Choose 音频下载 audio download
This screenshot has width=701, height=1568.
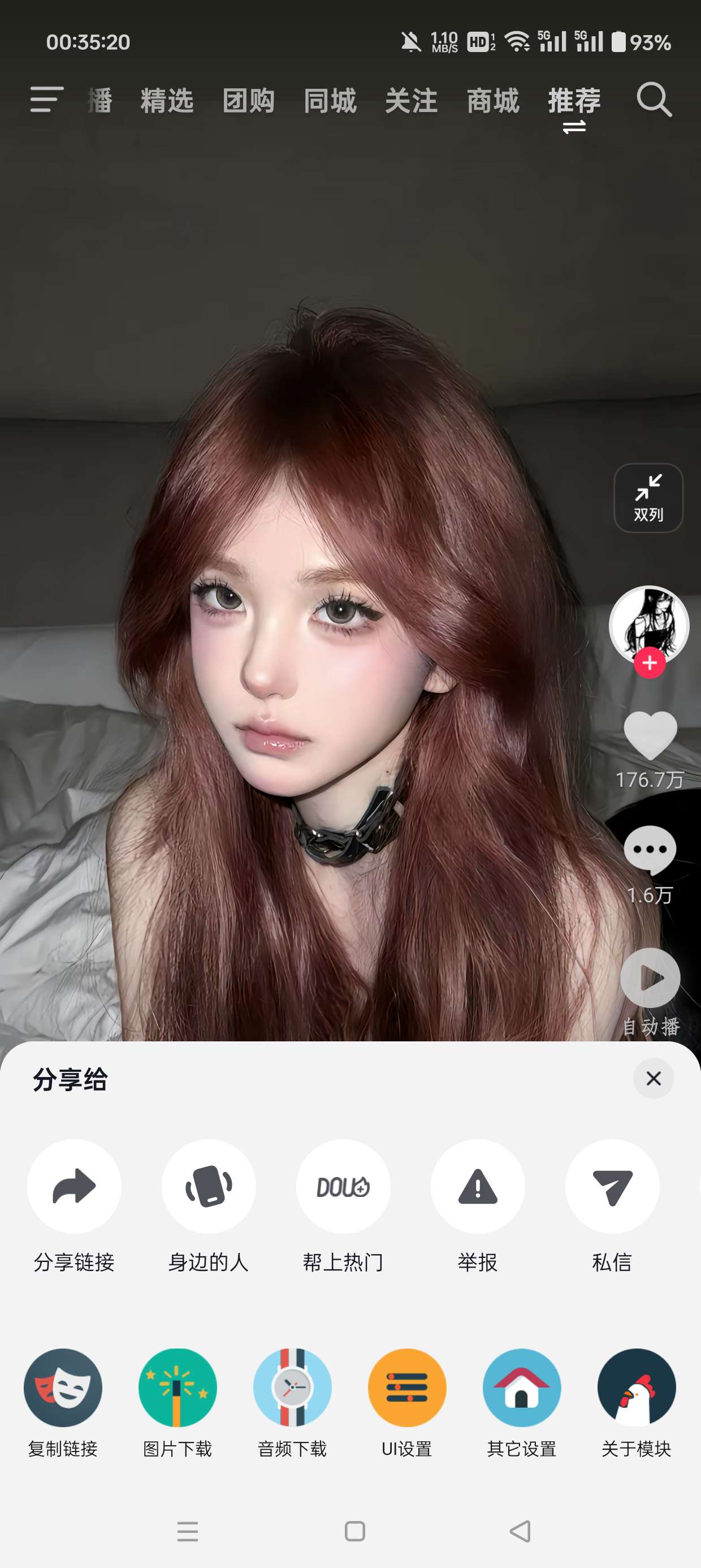point(292,1387)
